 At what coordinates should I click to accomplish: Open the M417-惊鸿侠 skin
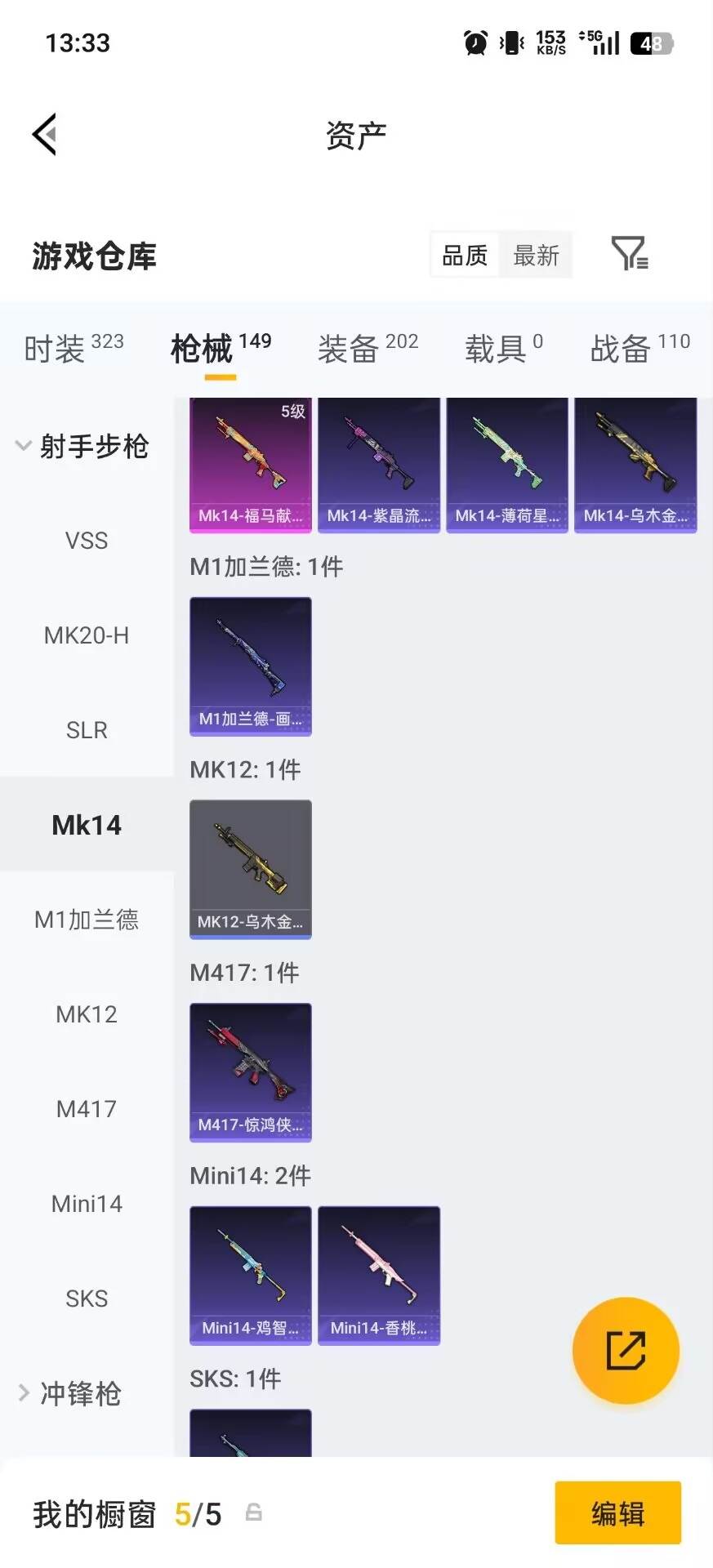[x=251, y=1071]
